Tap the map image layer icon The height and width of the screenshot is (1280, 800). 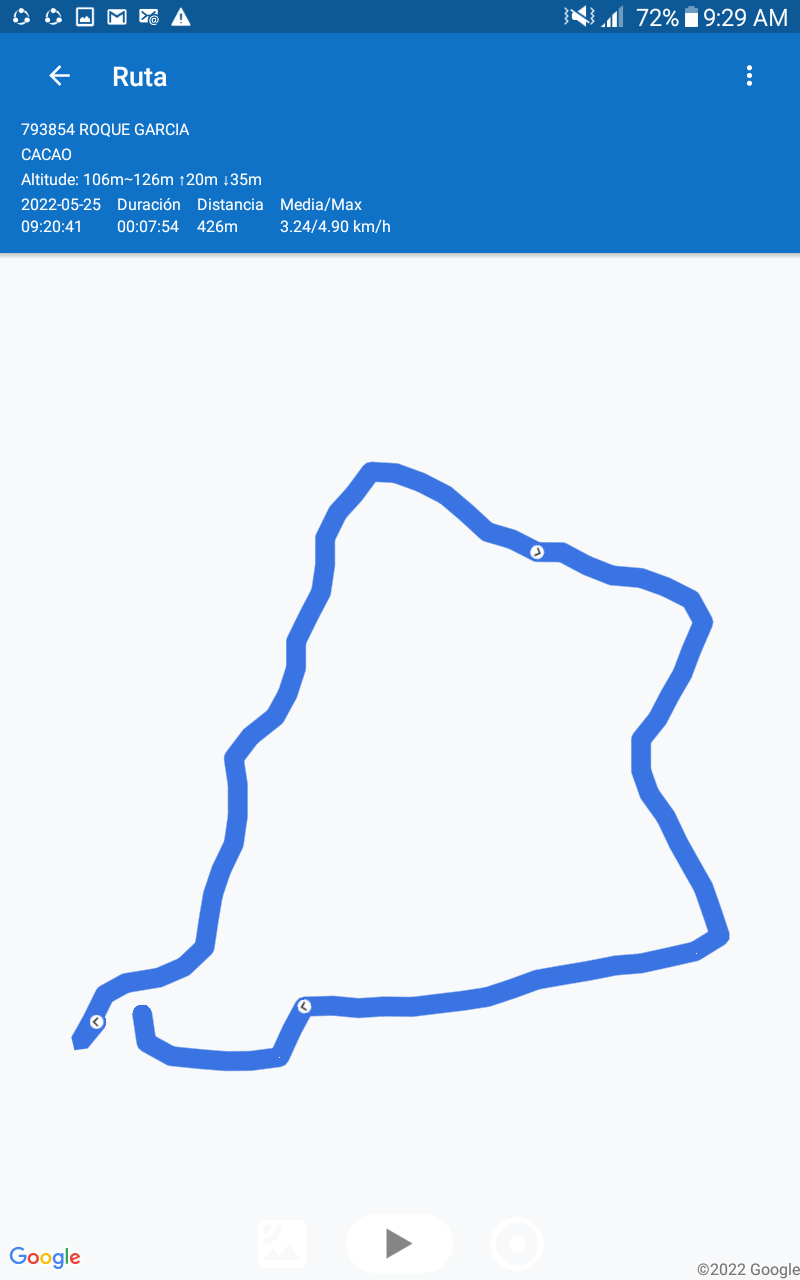[x=282, y=1244]
